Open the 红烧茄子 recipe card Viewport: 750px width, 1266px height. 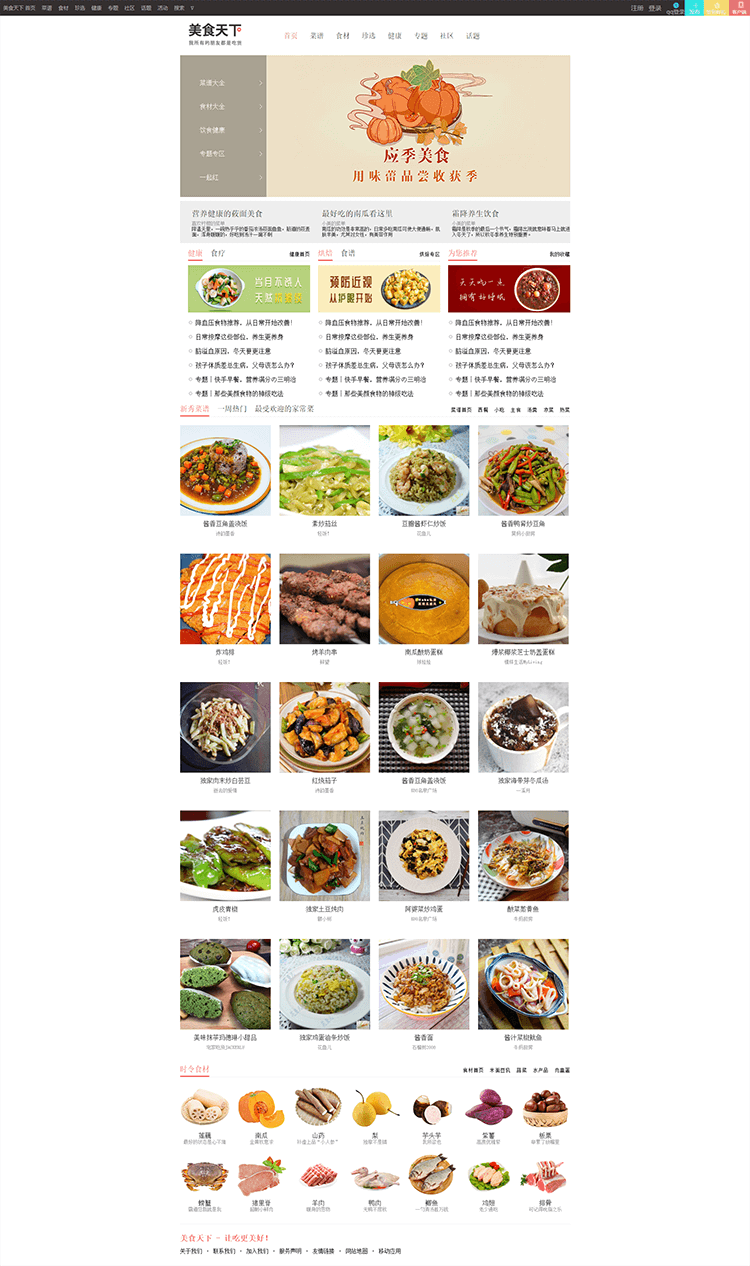[x=324, y=727]
